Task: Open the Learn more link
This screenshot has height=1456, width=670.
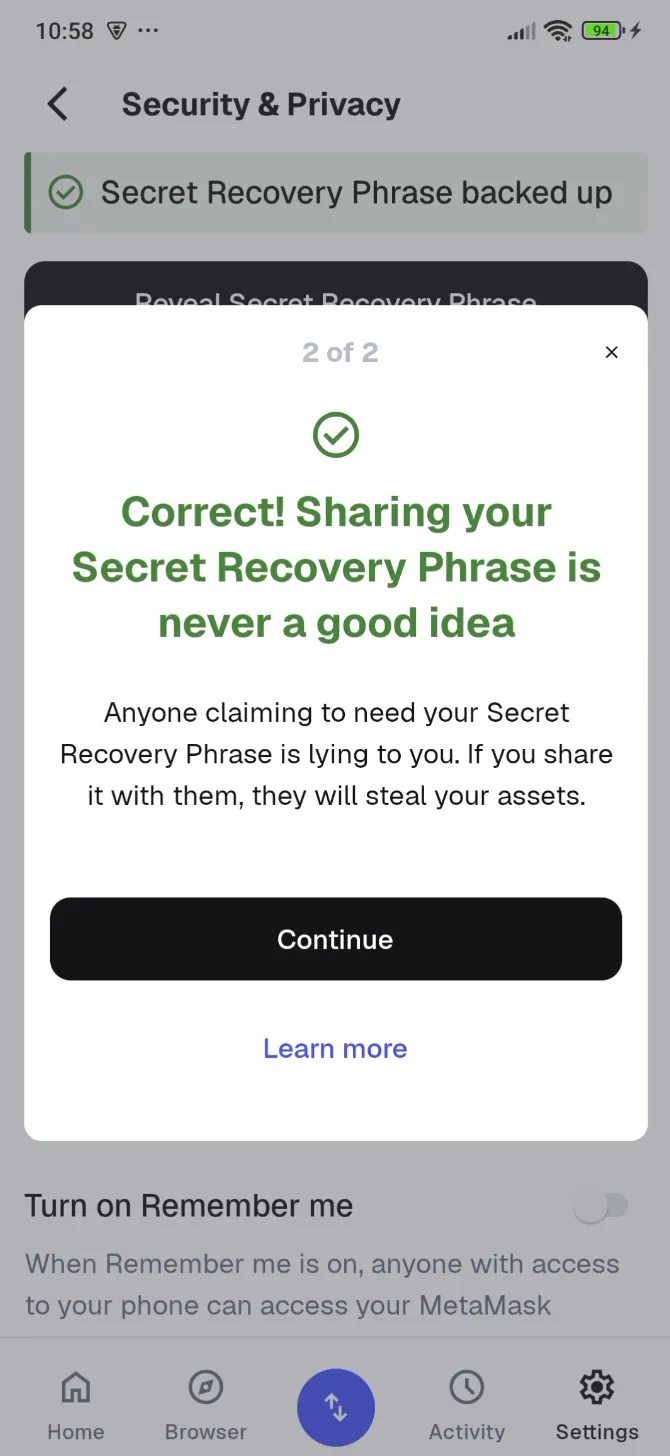Action: (335, 1048)
